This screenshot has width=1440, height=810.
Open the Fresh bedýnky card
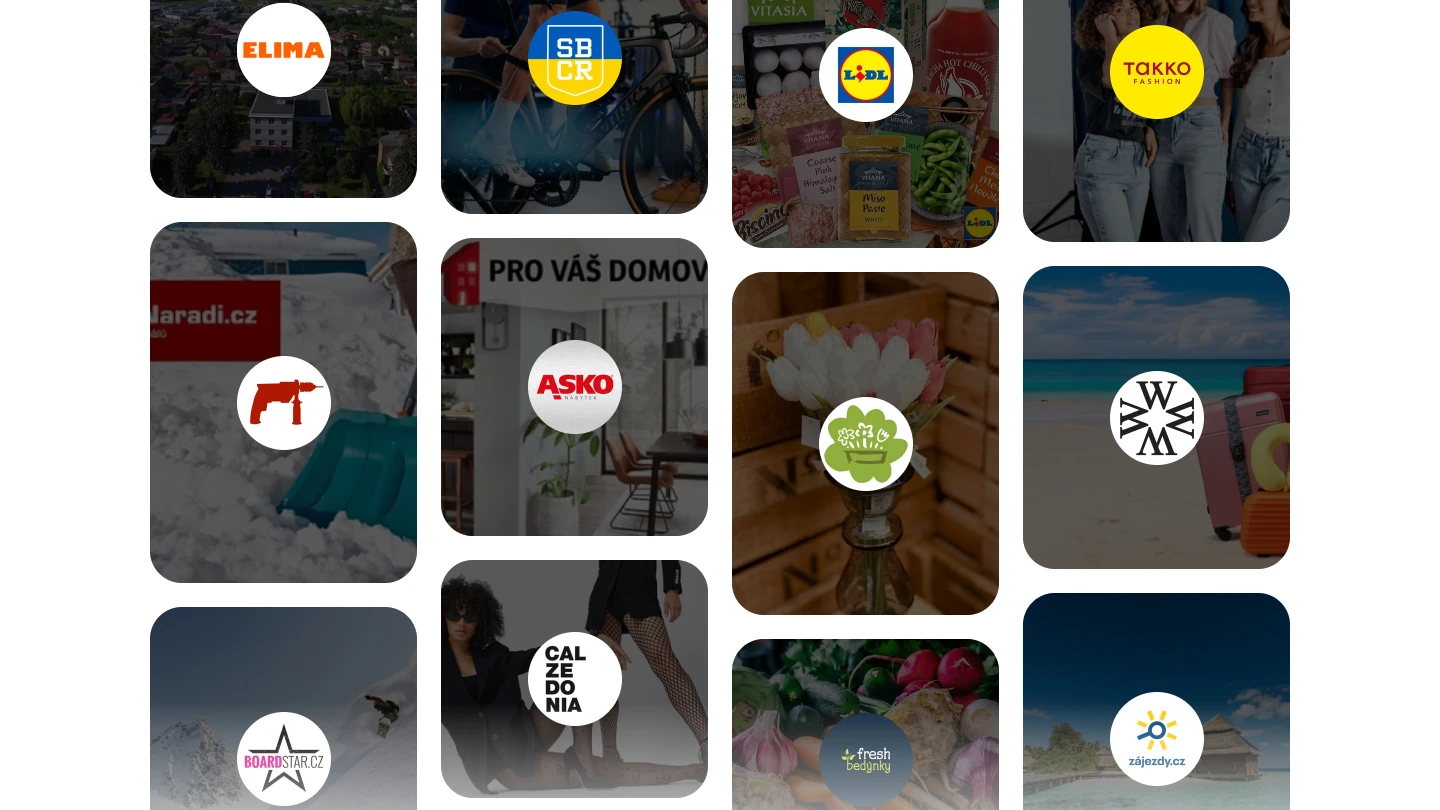(865, 758)
